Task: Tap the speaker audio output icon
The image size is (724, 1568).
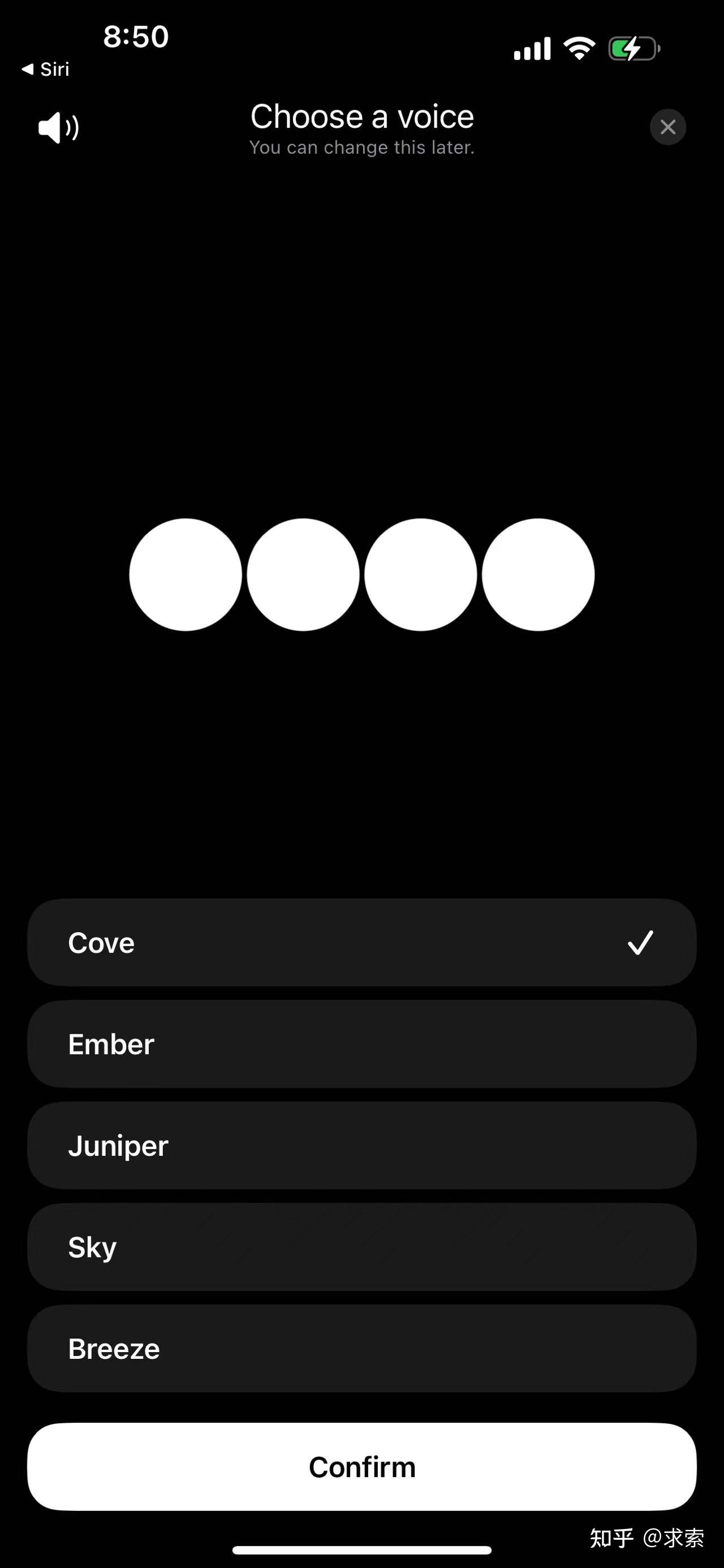Action: tap(58, 127)
